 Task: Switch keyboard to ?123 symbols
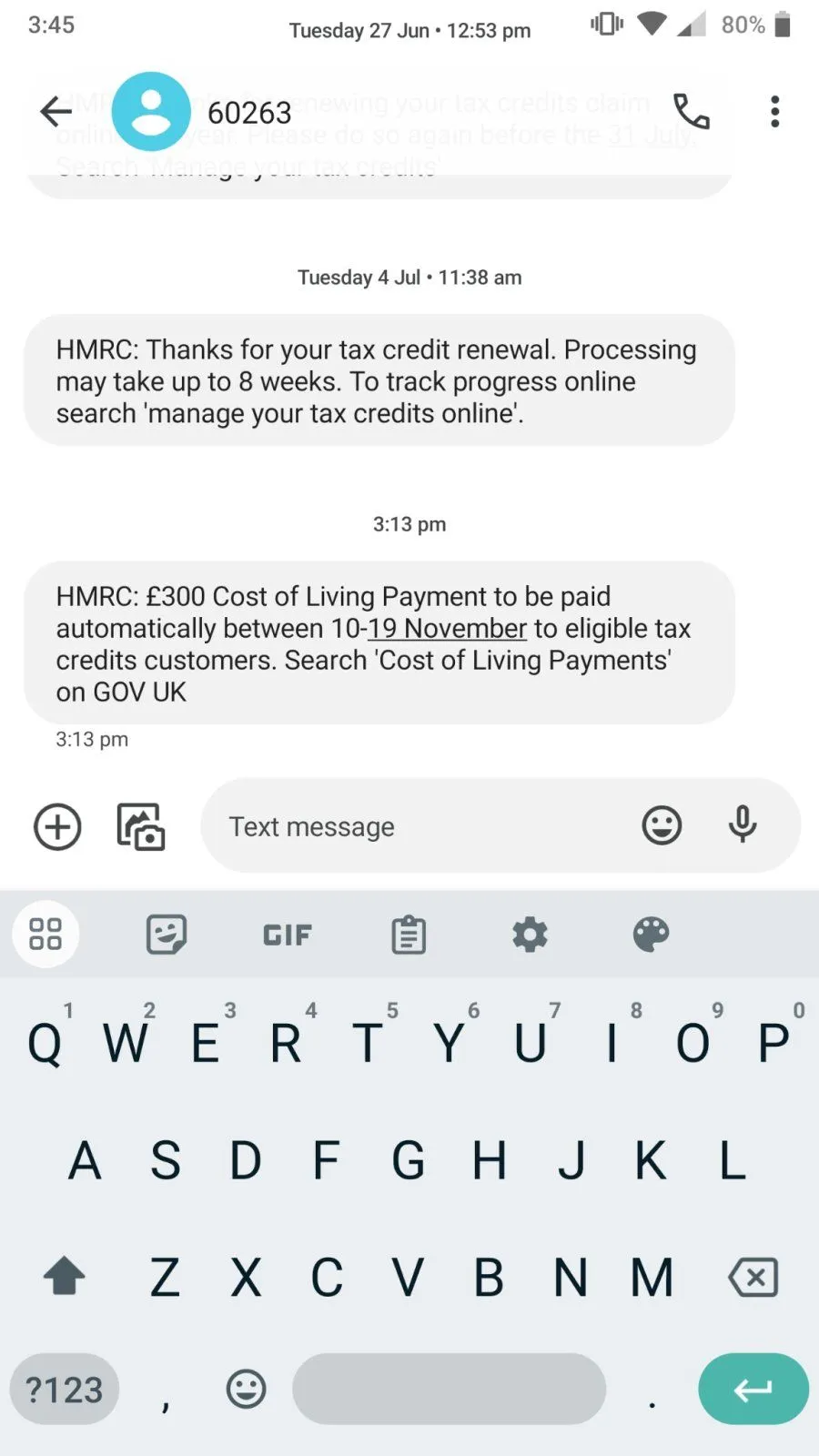coord(65,1390)
